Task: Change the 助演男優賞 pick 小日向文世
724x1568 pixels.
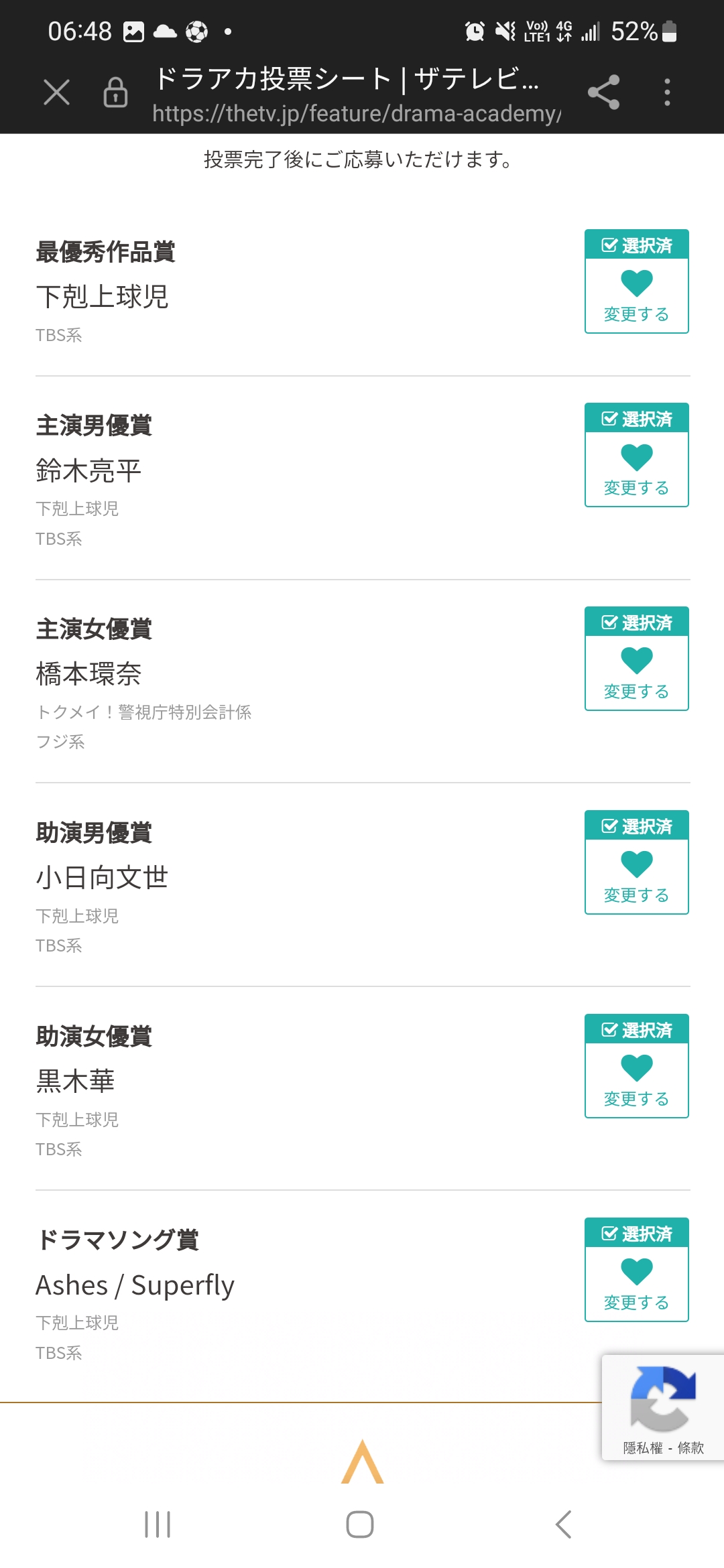Action: pos(637,862)
